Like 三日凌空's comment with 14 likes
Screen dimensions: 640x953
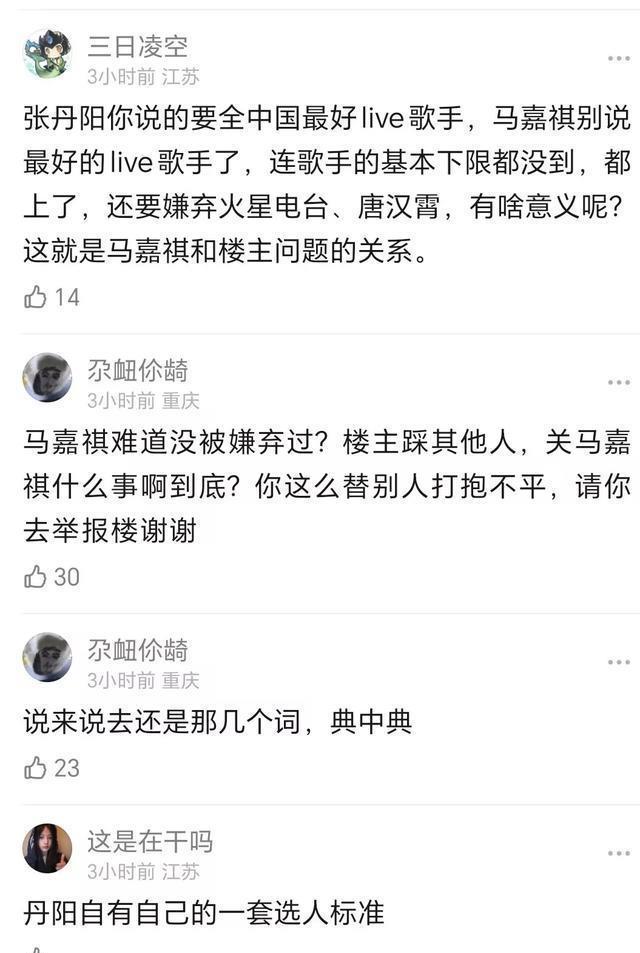pyautogui.click(x=37, y=297)
